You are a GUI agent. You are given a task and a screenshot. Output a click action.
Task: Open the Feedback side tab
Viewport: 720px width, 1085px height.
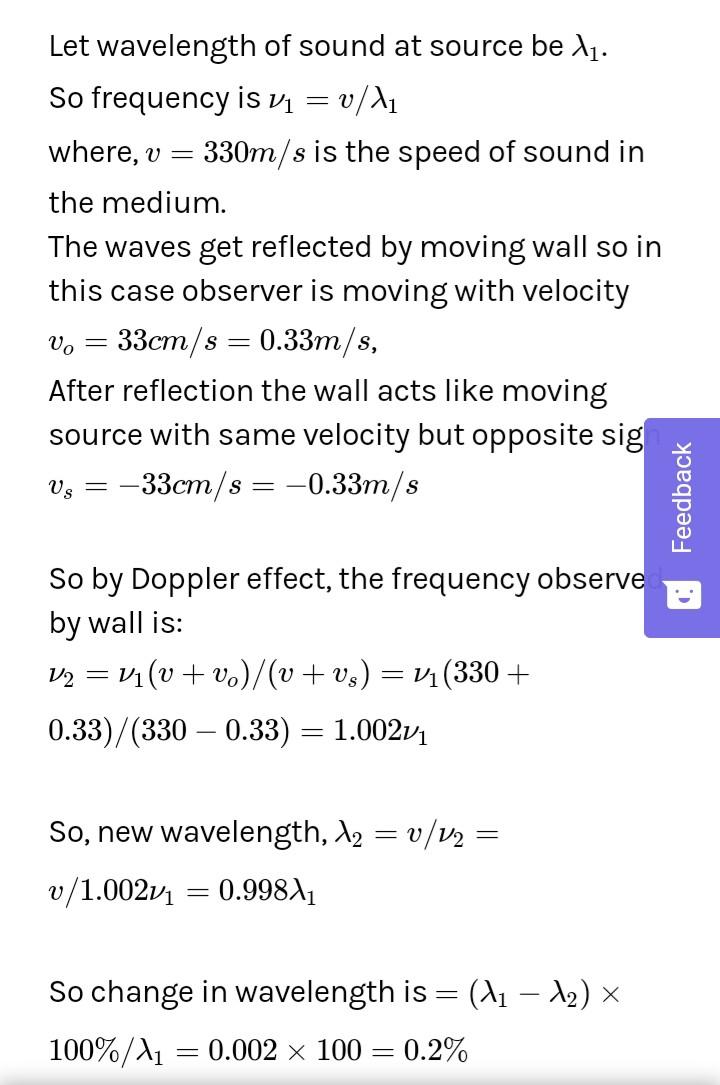pyautogui.click(x=682, y=526)
